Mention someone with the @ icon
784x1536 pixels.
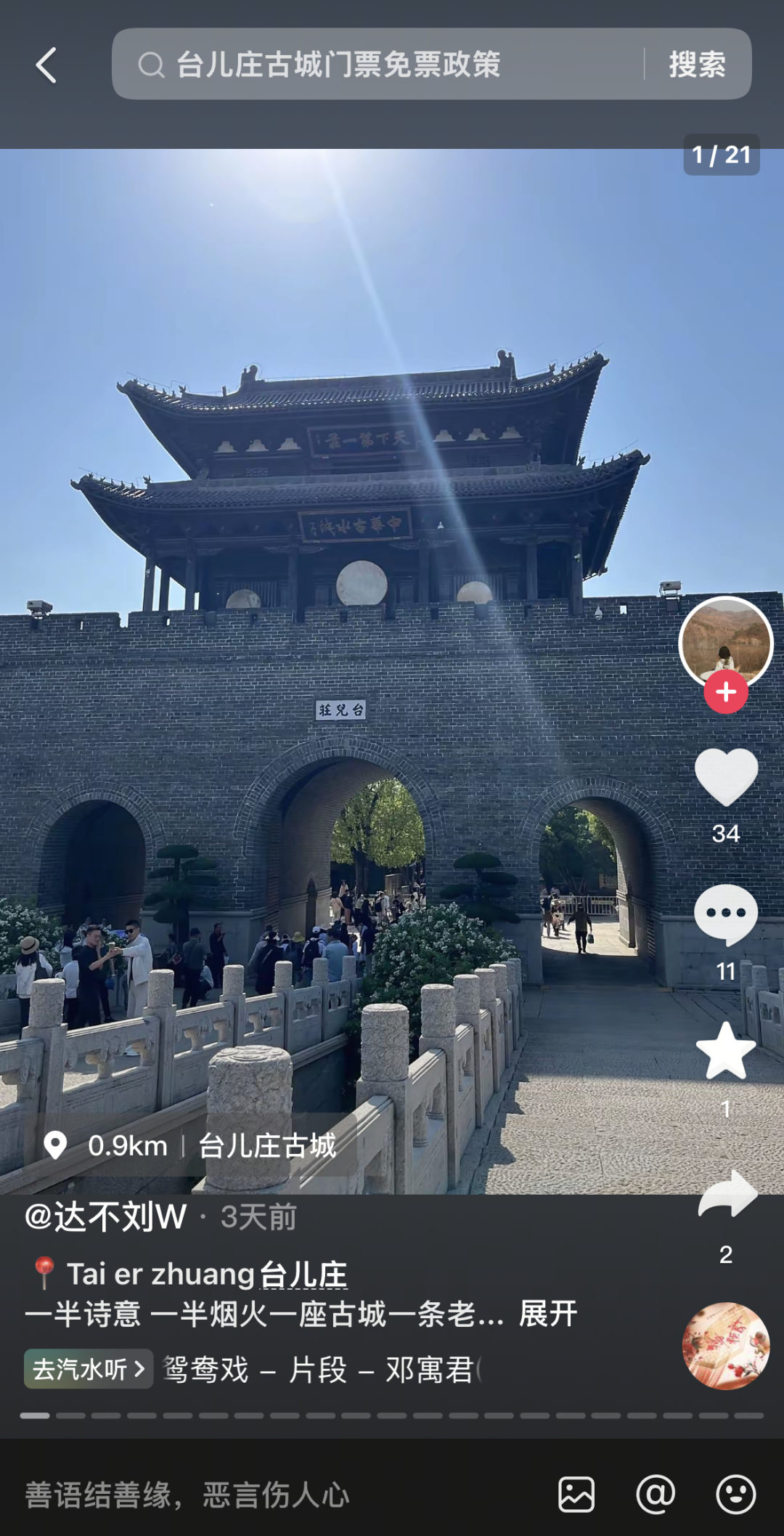pos(656,1495)
